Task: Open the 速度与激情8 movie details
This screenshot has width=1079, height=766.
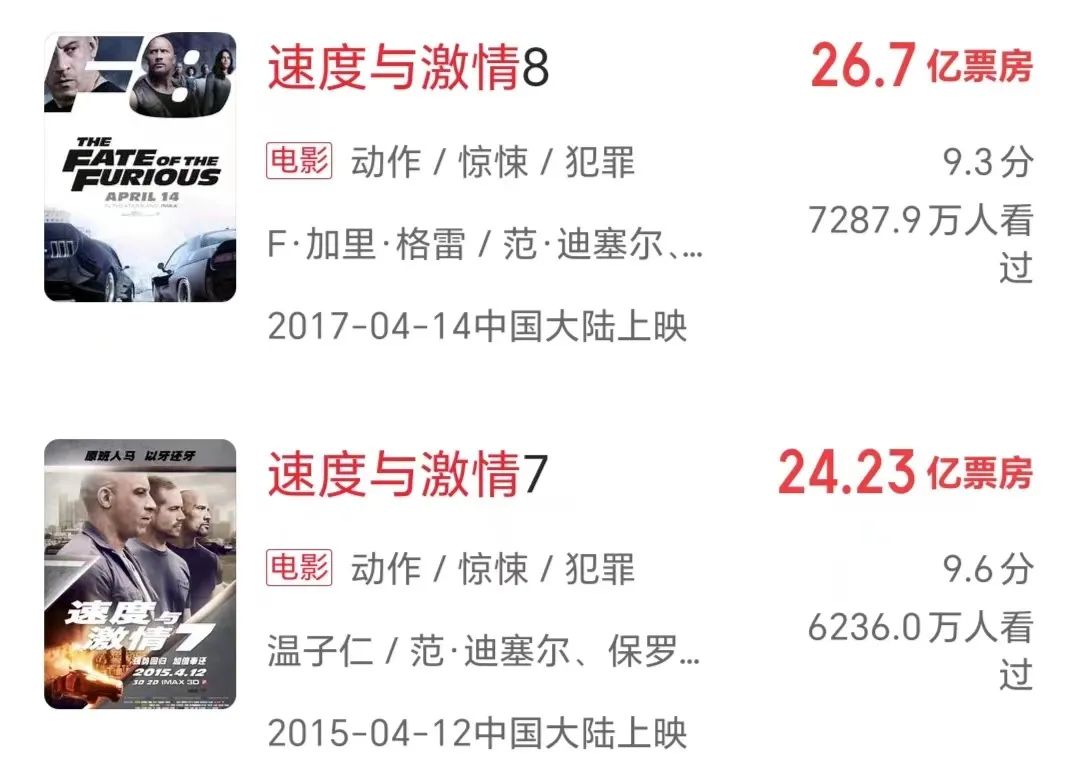Action: (x=408, y=69)
